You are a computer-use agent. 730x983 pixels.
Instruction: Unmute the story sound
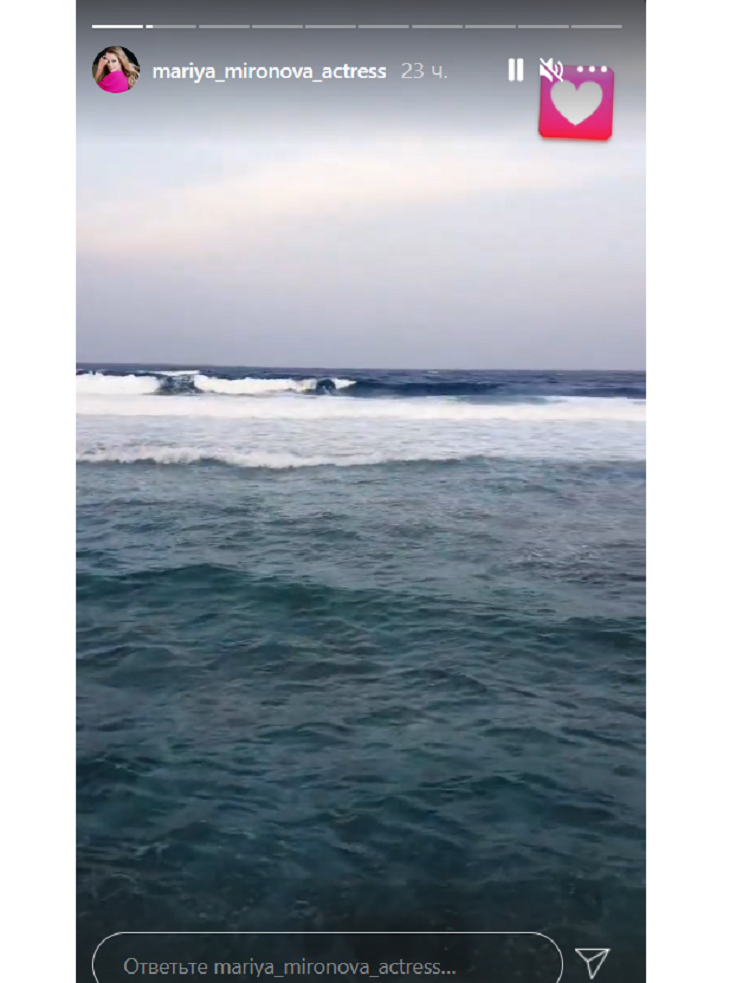pos(551,70)
